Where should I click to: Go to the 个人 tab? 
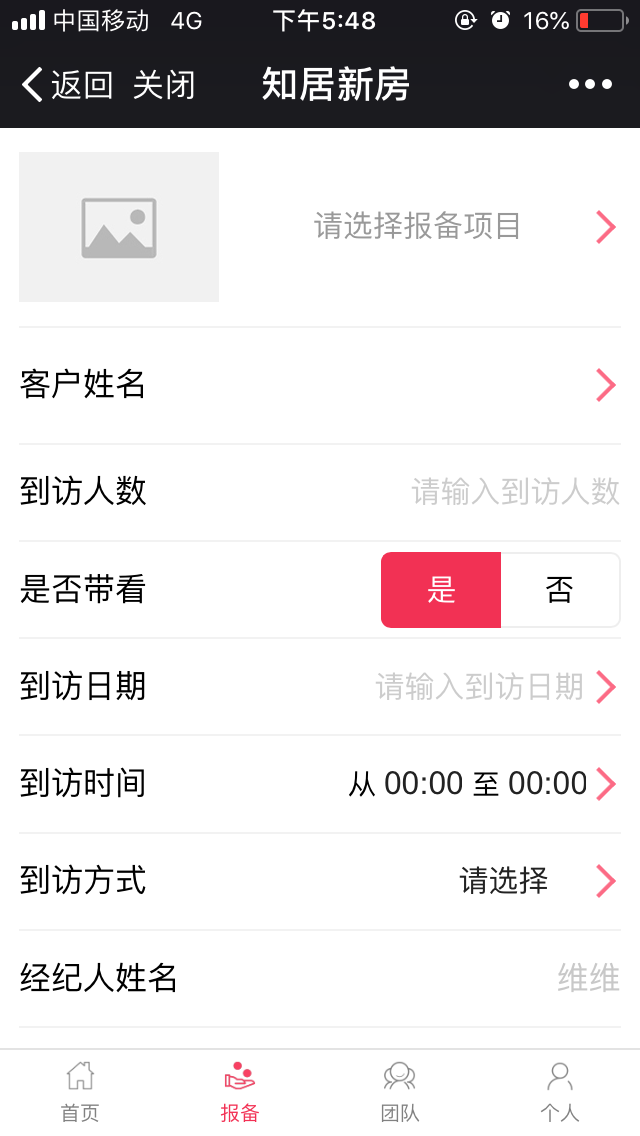pyautogui.click(x=560, y=1092)
